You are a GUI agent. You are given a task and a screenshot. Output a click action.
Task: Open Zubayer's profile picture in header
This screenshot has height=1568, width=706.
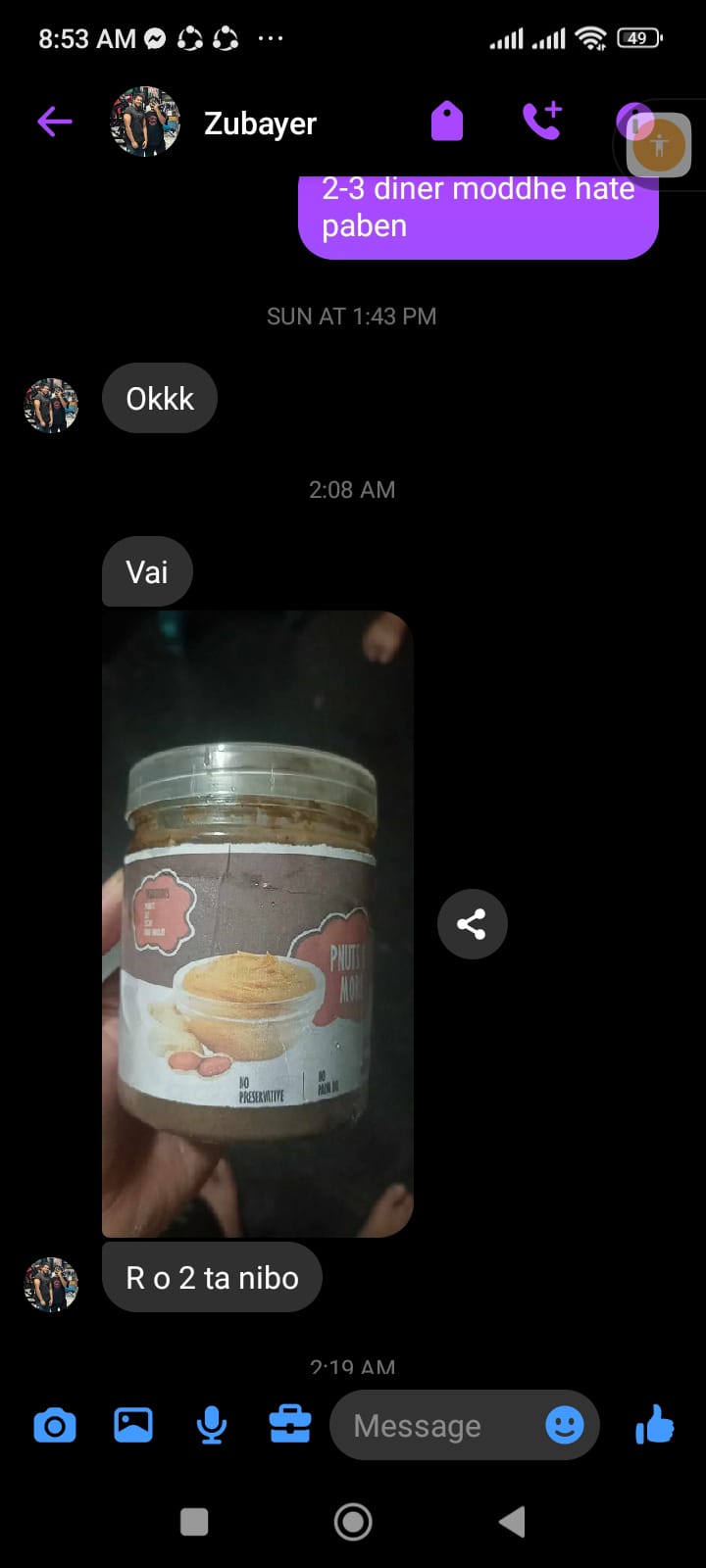click(145, 122)
